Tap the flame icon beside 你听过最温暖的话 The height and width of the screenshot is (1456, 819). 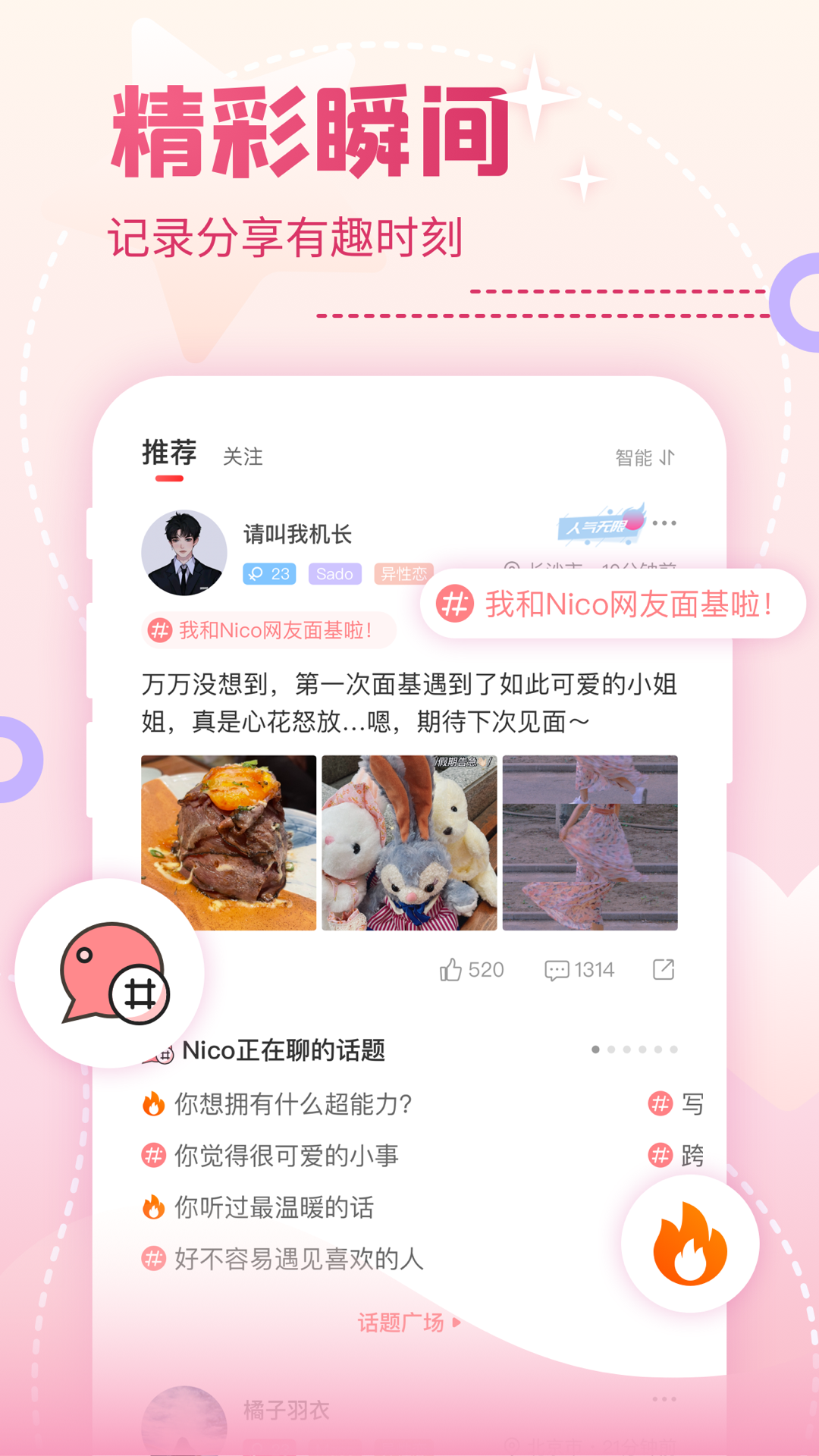pyautogui.click(x=152, y=1208)
